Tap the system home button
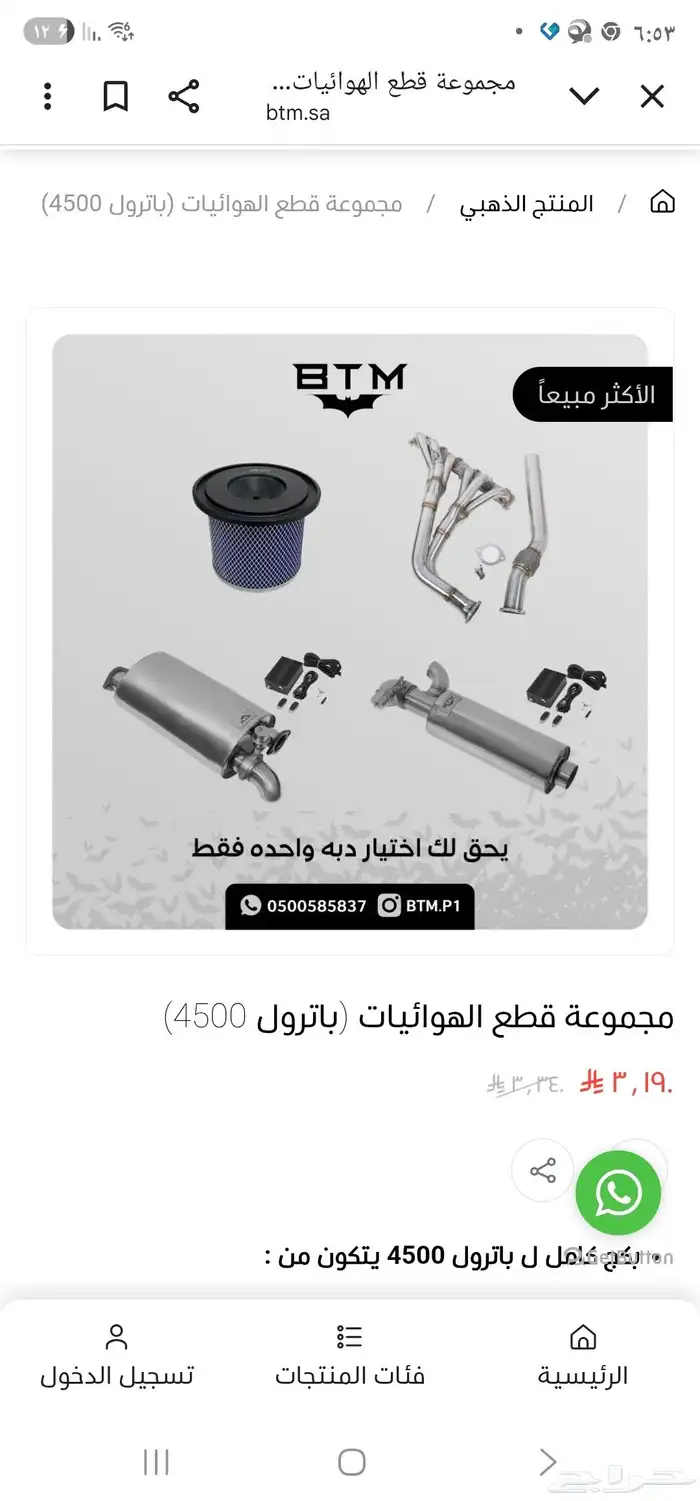Image resolution: width=700 pixels, height=1501 pixels. 351,1462
